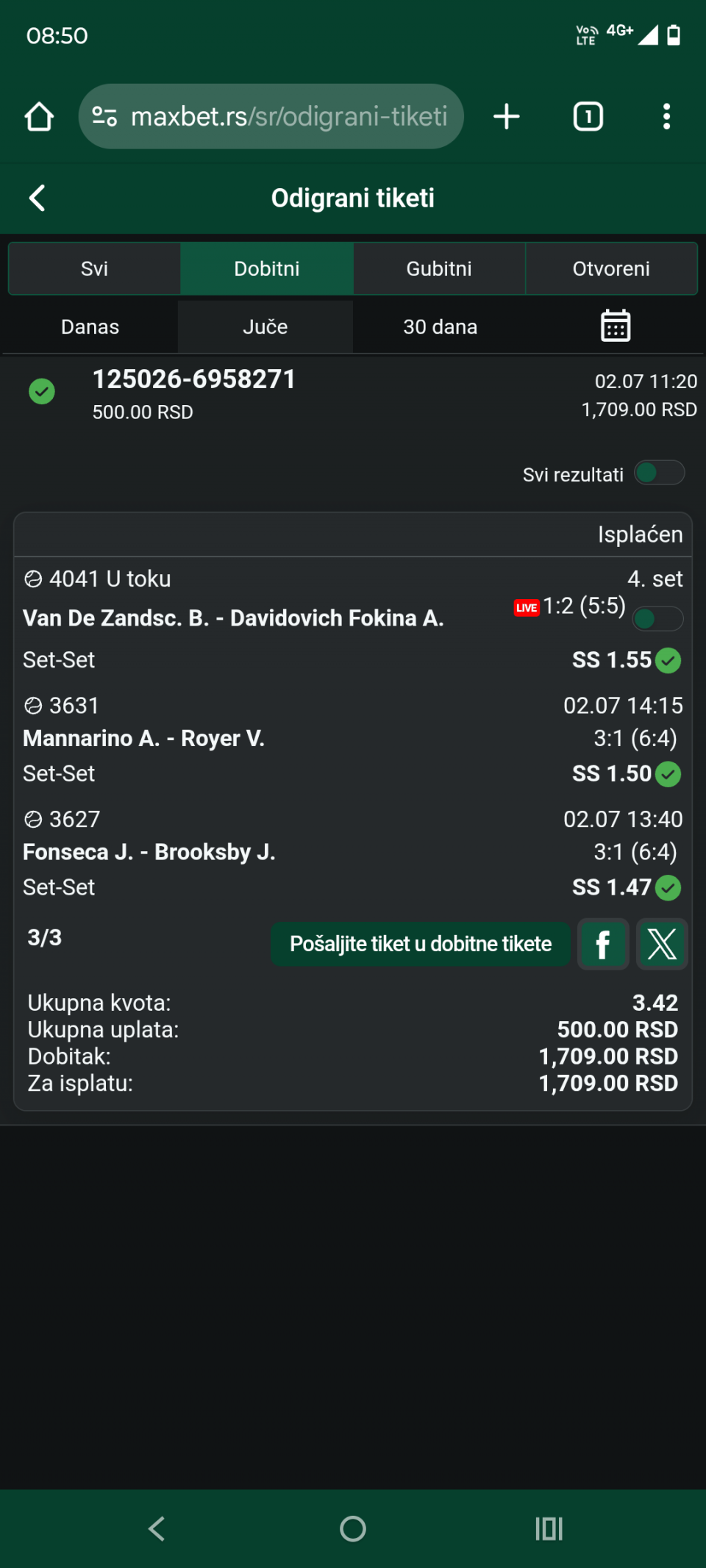This screenshot has height=1568, width=706.
Task: Share ticket on Facebook
Action: (603, 944)
